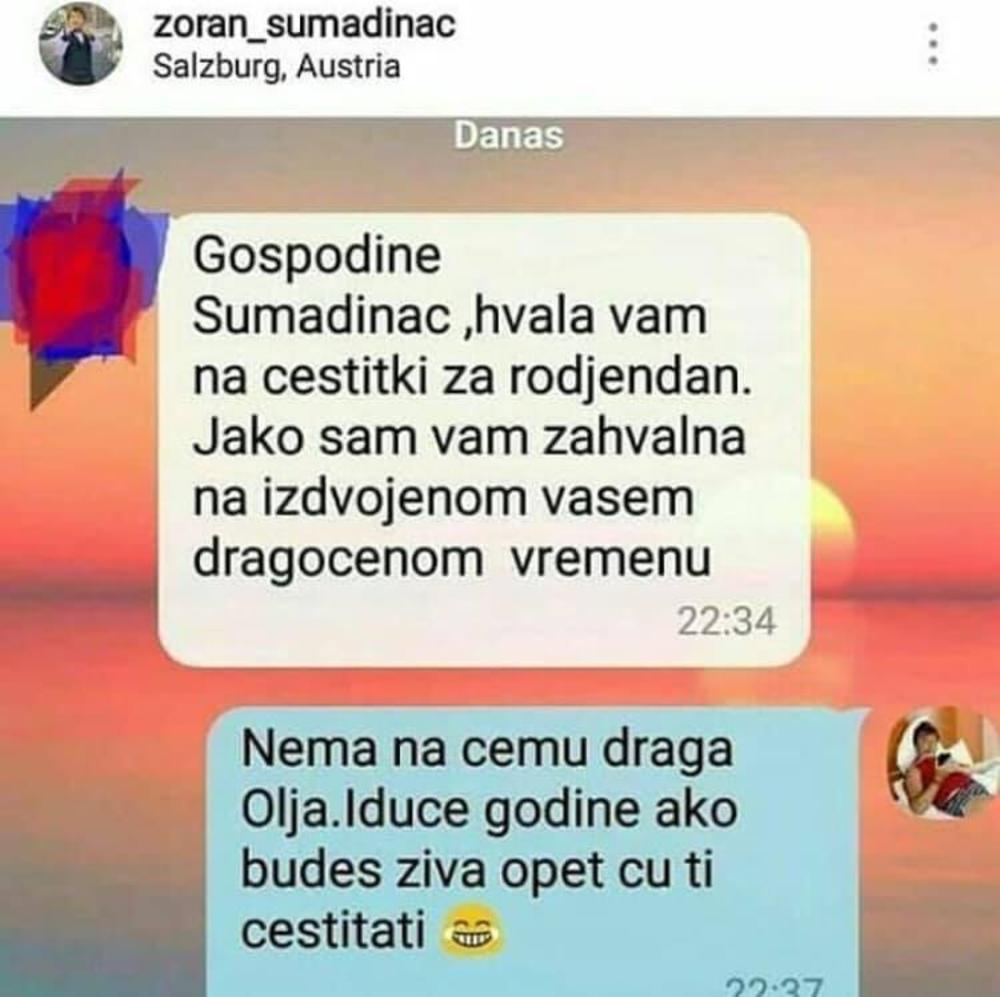Open the zoran_sumadinac username link
The width and height of the screenshot is (1000, 997).
coord(304,26)
